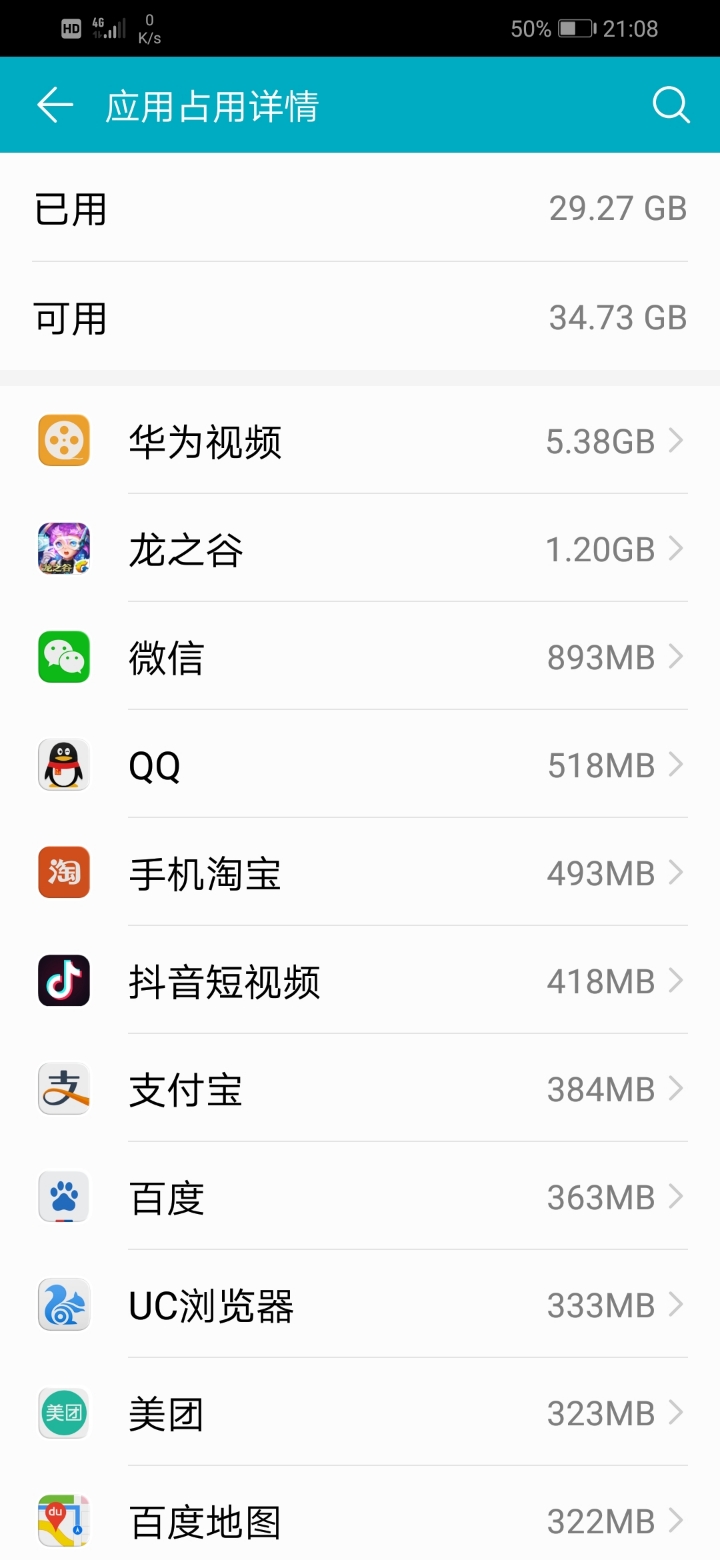Open the 美团 storage detail entry
This screenshot has height=1560, width=720.
click(360, 1412)
